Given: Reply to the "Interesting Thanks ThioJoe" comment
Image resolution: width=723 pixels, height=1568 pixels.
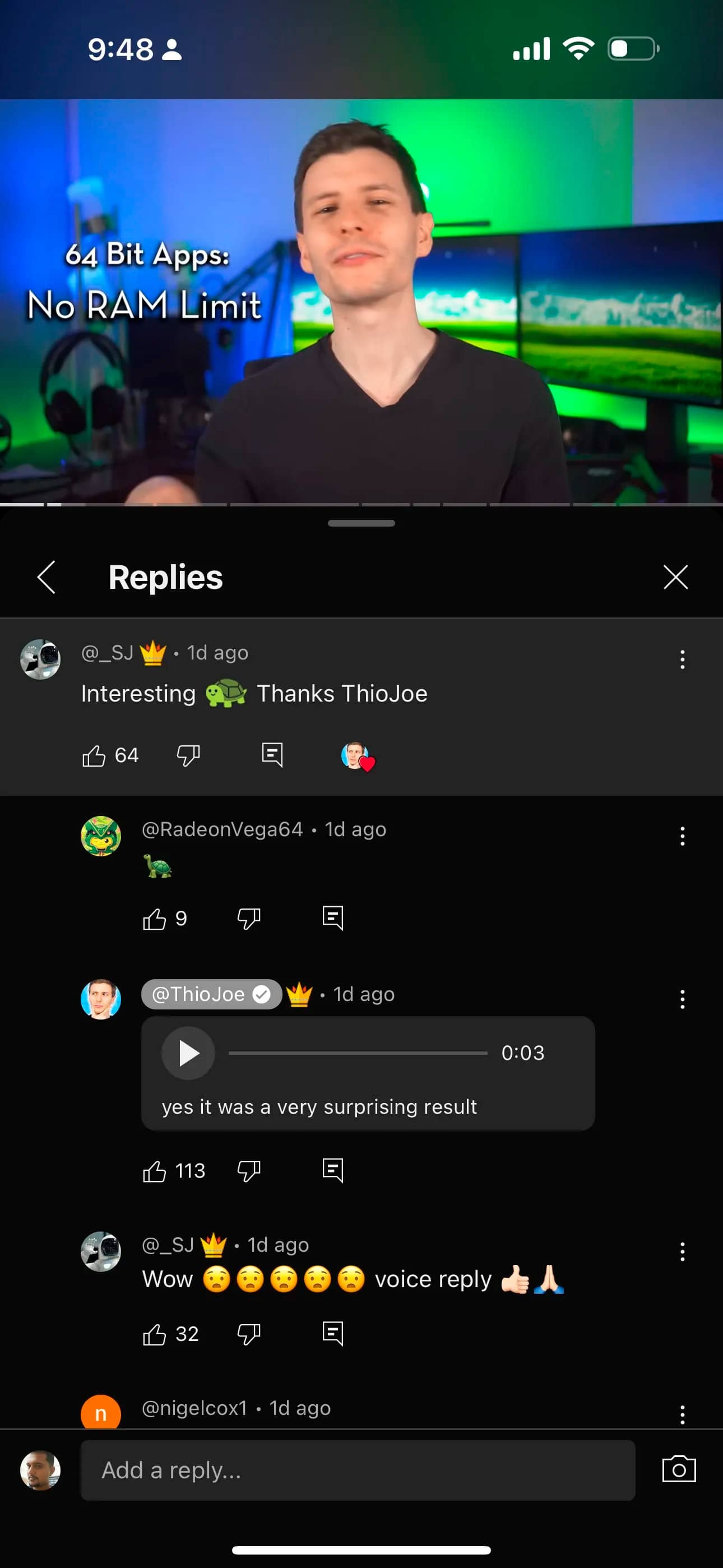Looking at the screenshot, I should pos(272,755).
